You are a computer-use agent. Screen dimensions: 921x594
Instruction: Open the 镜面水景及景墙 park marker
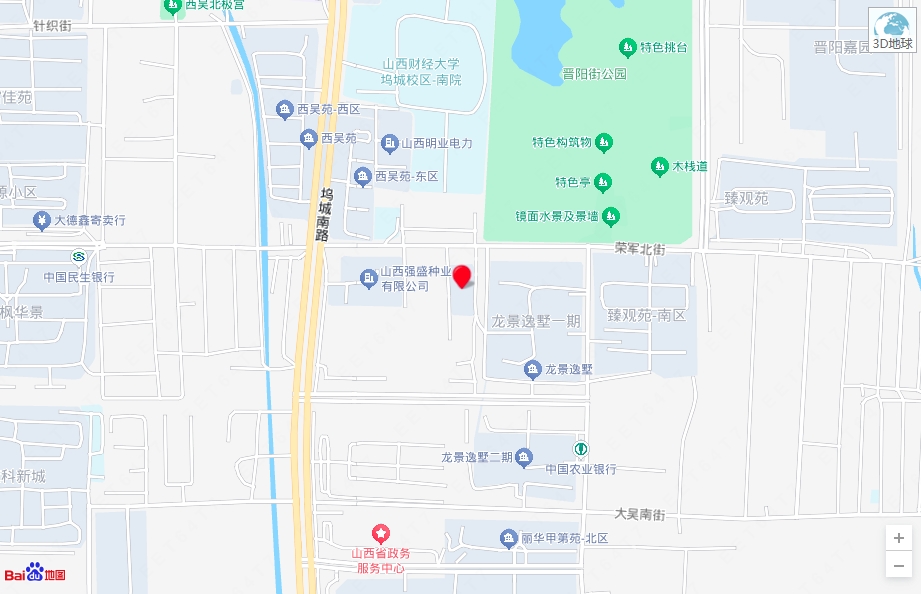point(611,216)
